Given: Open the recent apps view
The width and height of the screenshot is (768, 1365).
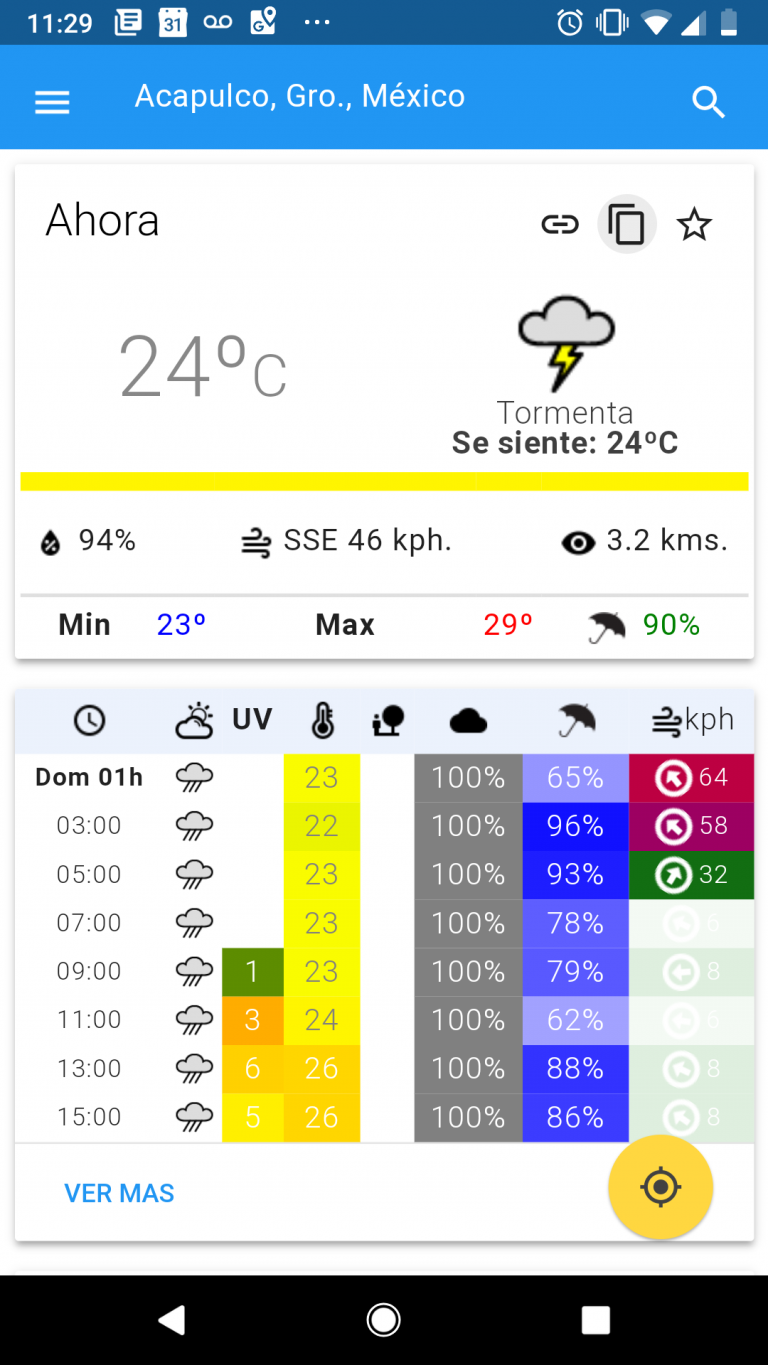Looking at the screenshot, I should (x=596, y=1320).
